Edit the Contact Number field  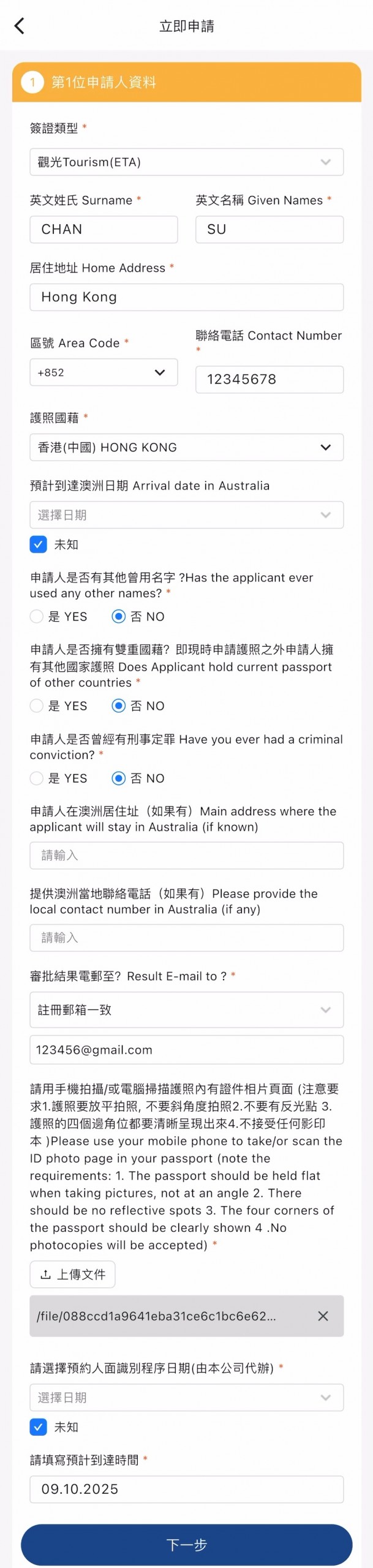click(x=269, y=379)
